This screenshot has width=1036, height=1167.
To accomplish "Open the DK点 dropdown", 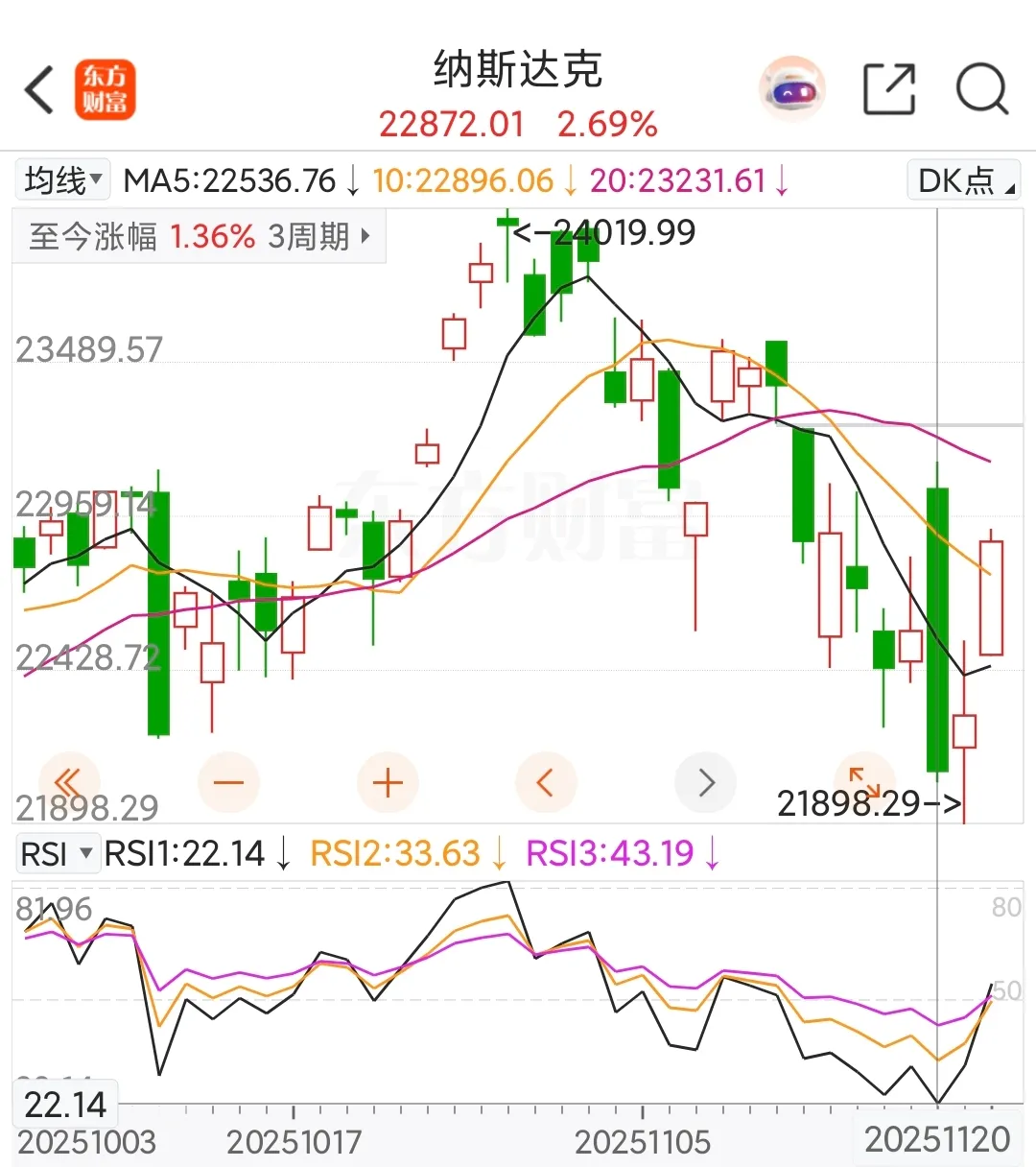I will (x=963, y=180).
